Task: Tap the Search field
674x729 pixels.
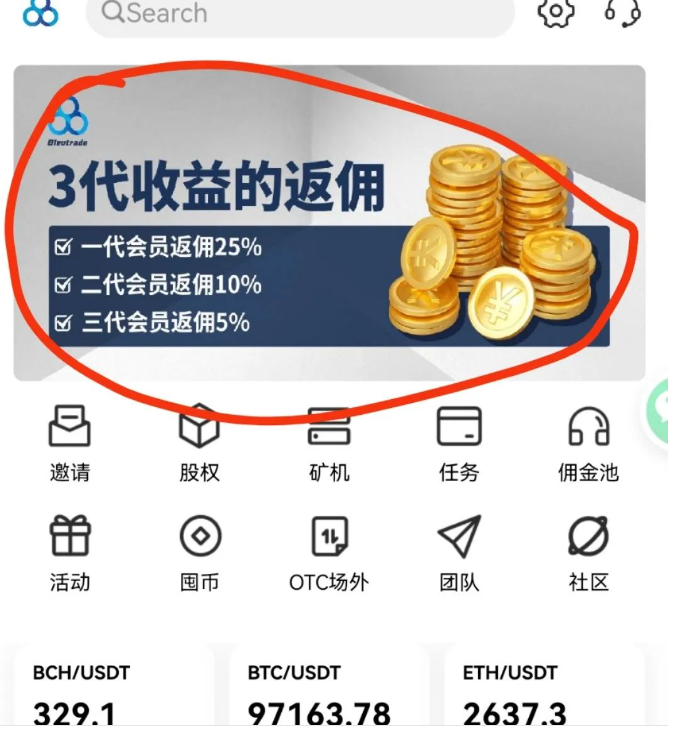Action: [300, 13]
